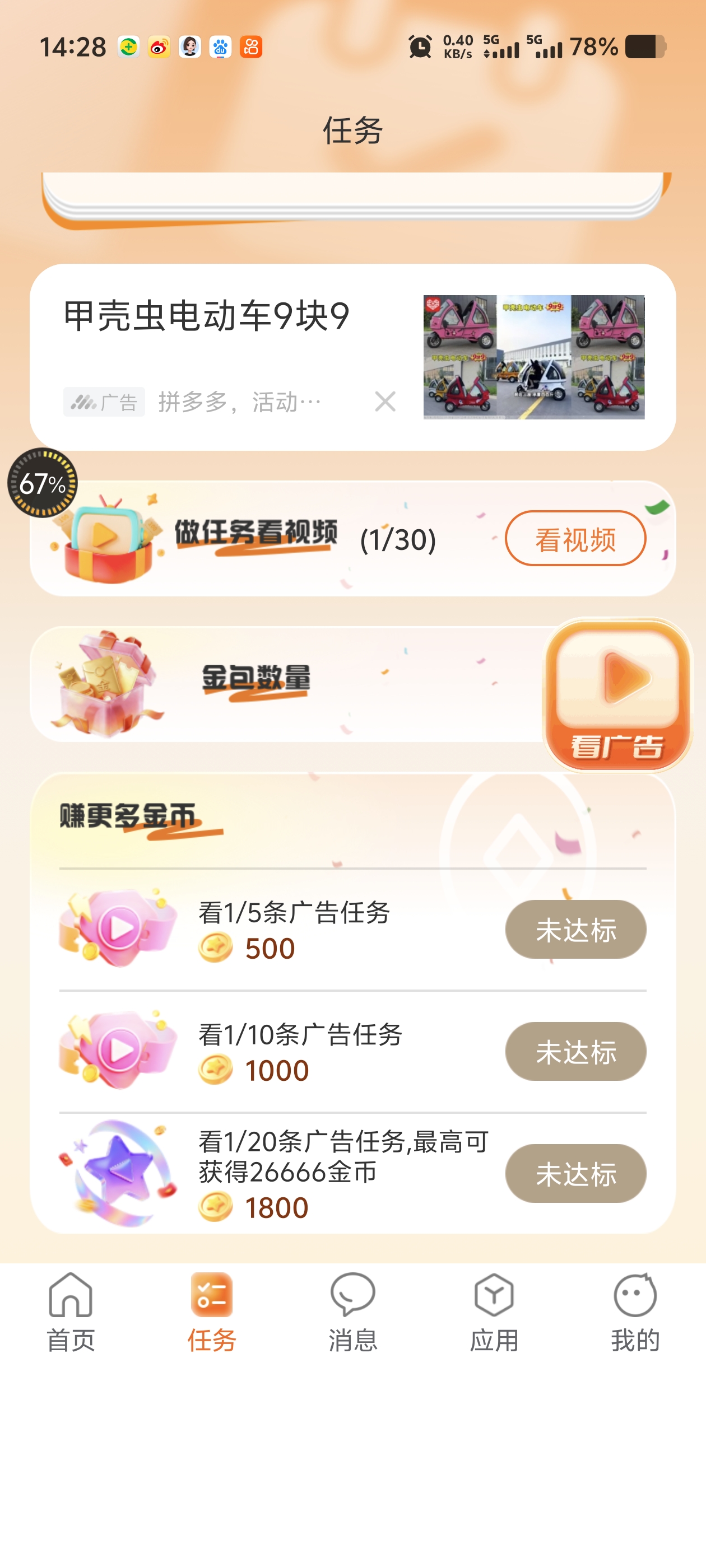Image resolution: width=706 pixels, height=1568 pixels.
Task: Open the 应用 tab
Action: (x=494, y=1312)
